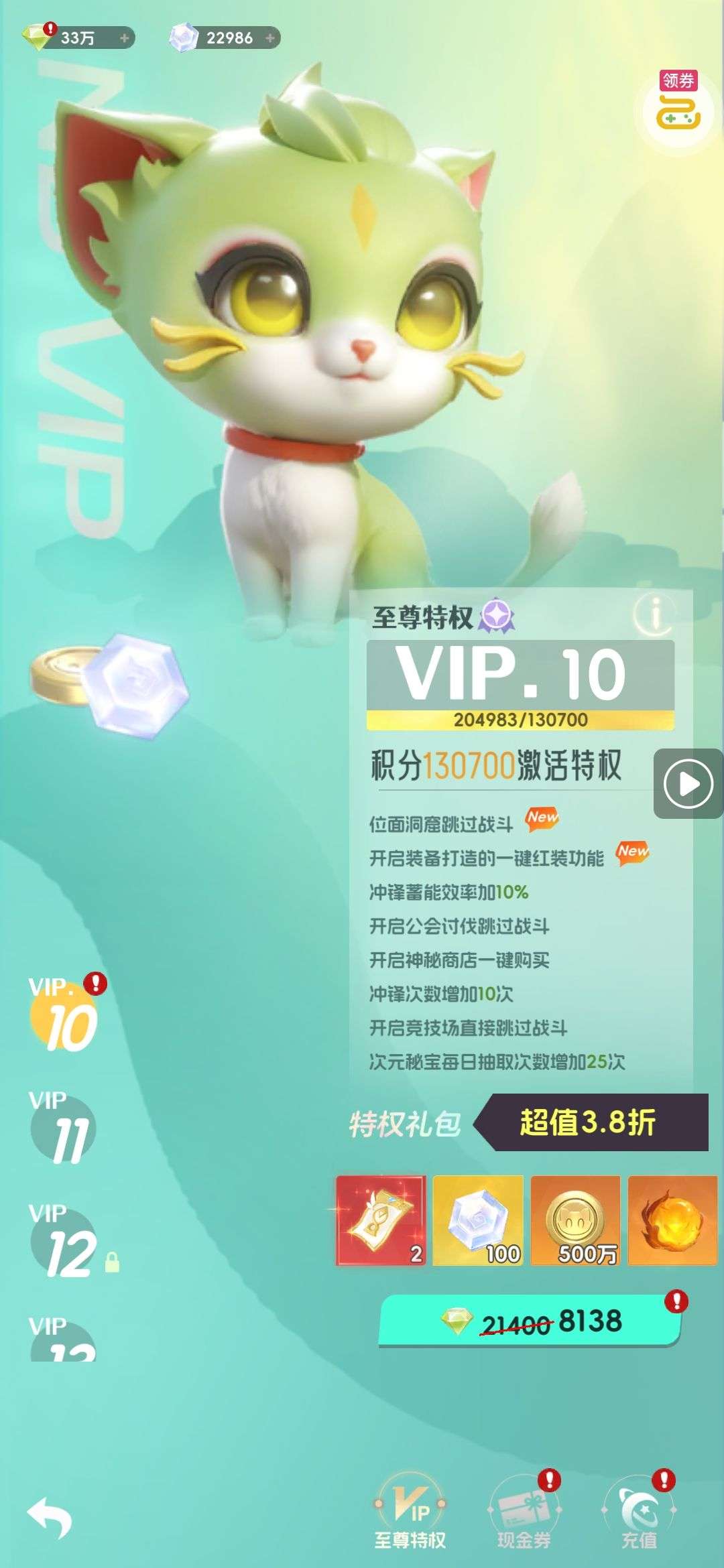Tap the back arrow

[x=49, y=1517]
